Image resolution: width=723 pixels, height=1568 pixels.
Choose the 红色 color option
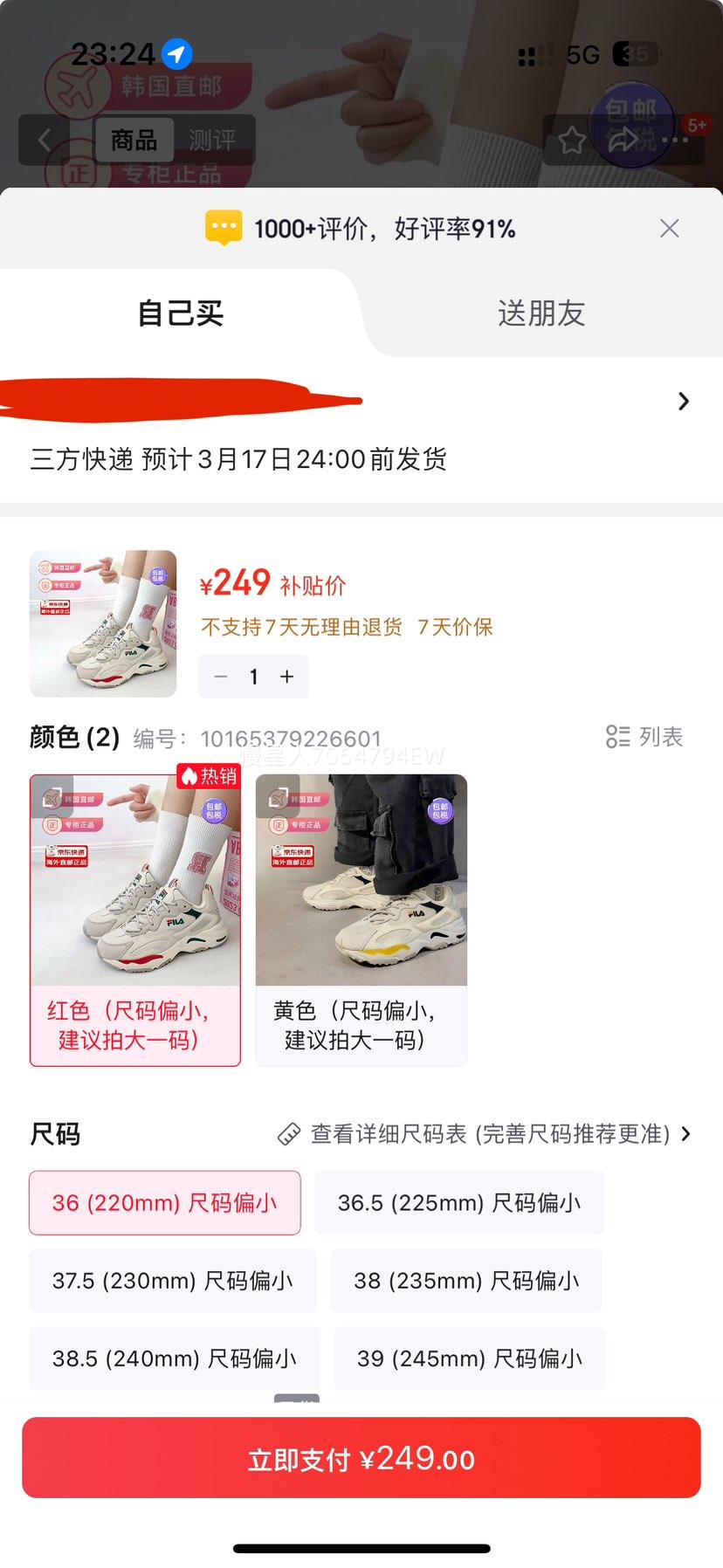[135, 920]
